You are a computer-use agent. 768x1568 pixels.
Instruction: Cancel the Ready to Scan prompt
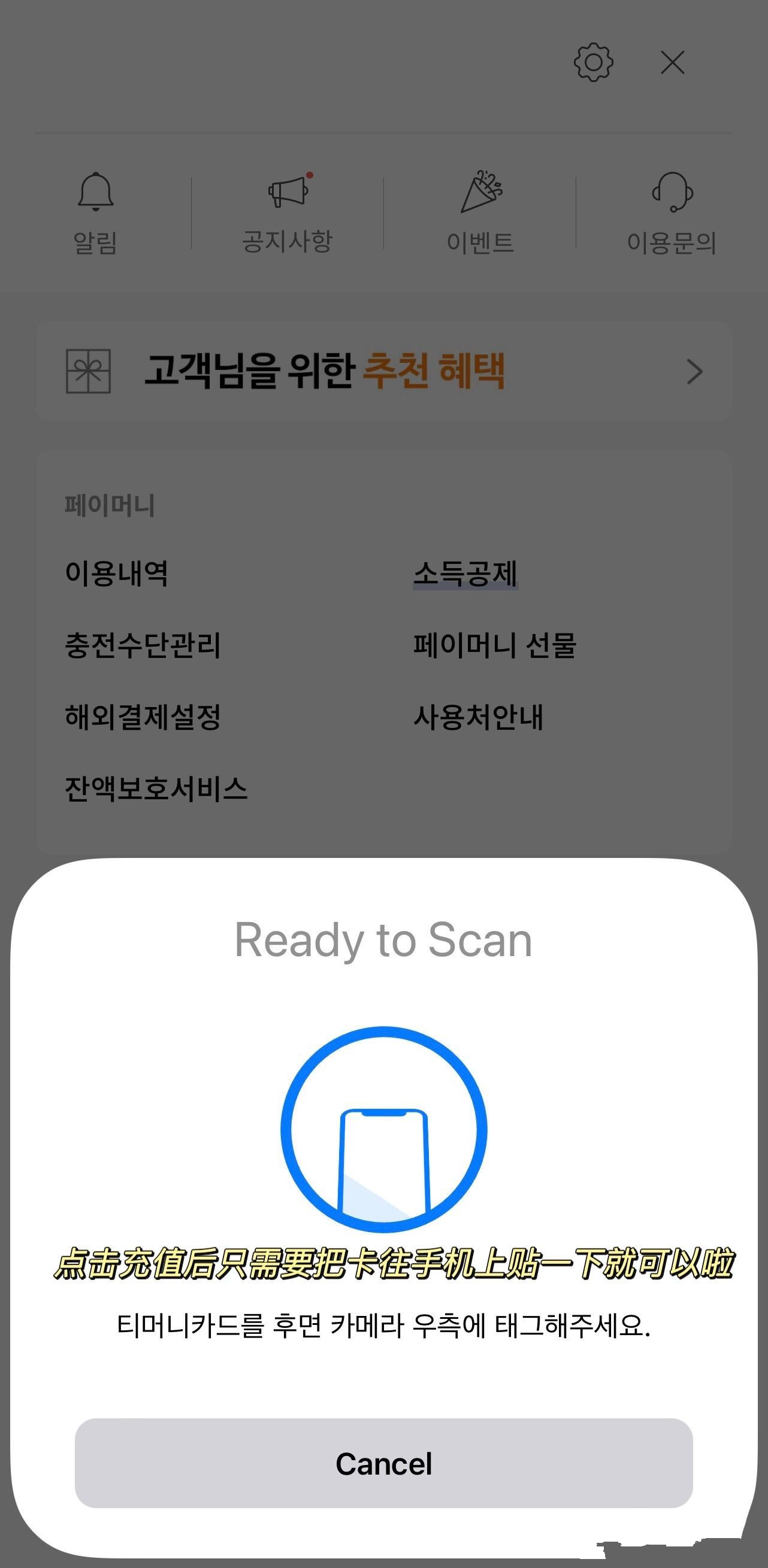383,1463
